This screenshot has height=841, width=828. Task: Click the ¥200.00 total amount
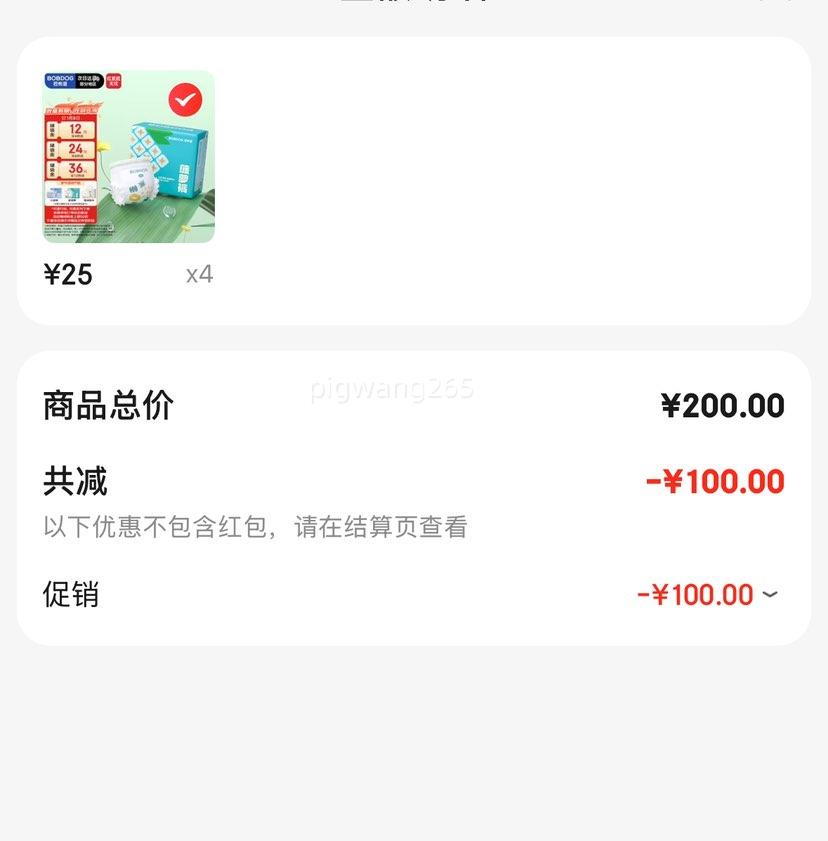tap(722, 405)
